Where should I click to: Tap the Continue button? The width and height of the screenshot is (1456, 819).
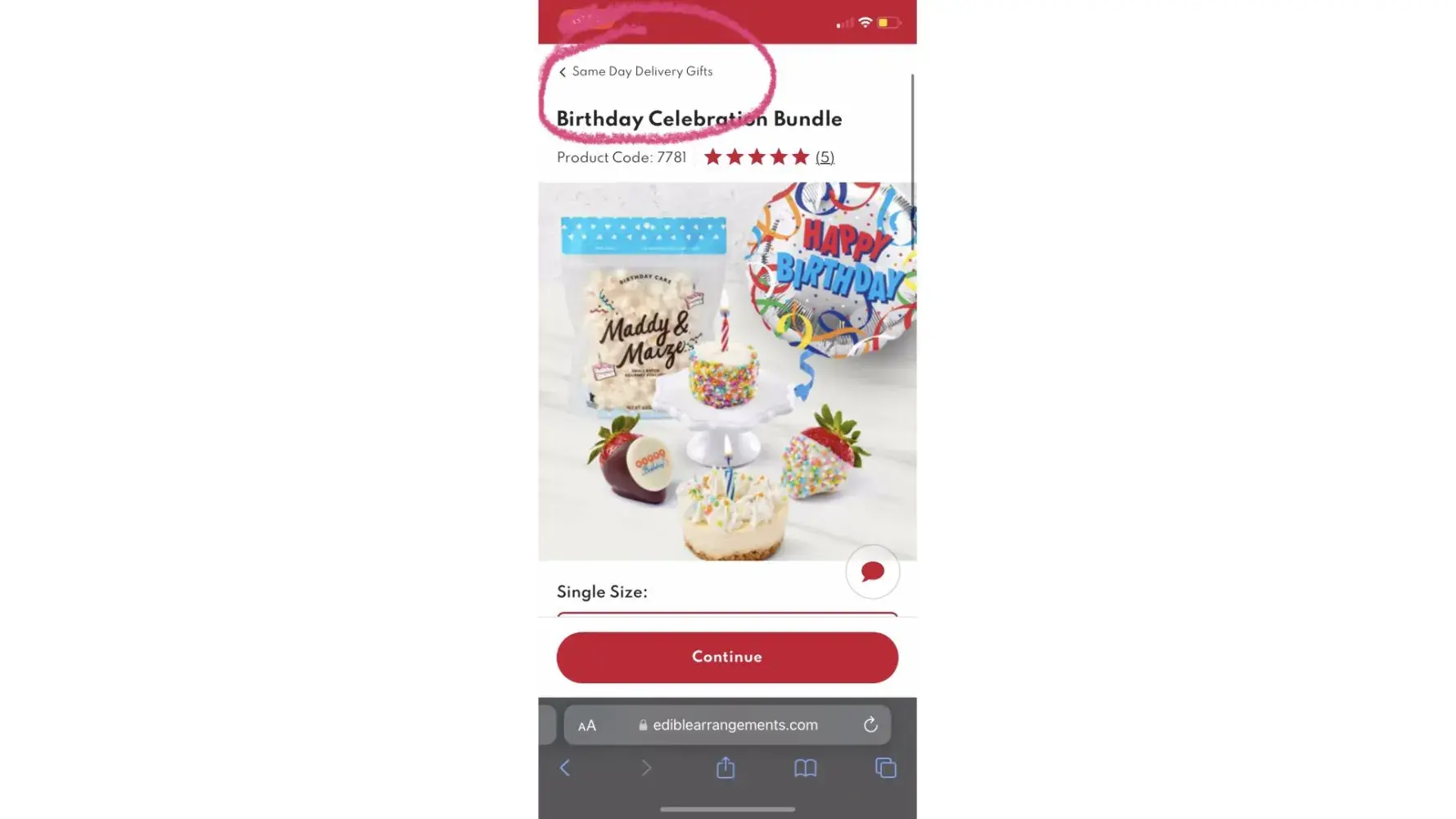(727, 658)
